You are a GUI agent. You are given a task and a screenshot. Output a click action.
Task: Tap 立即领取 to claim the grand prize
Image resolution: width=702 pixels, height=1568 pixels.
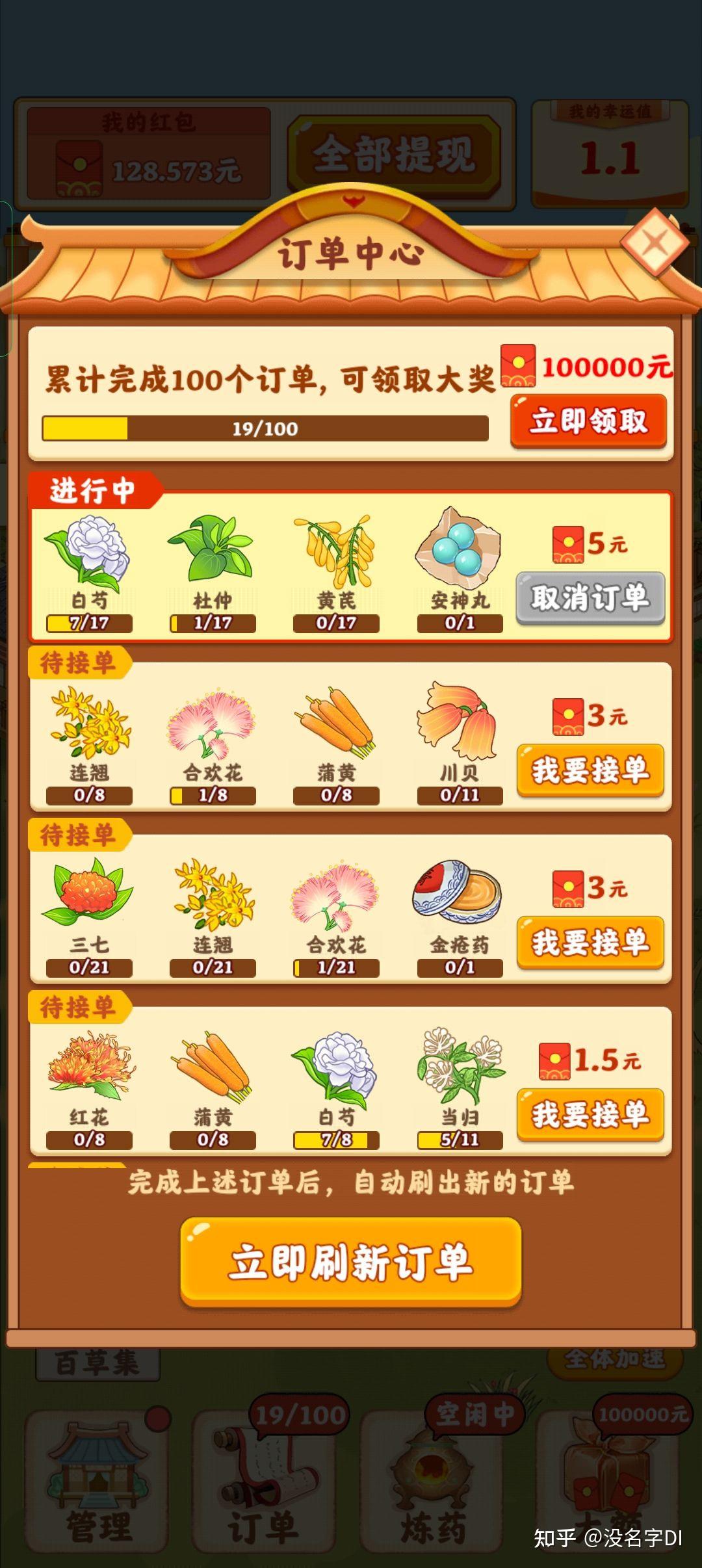tap(588, 421)
